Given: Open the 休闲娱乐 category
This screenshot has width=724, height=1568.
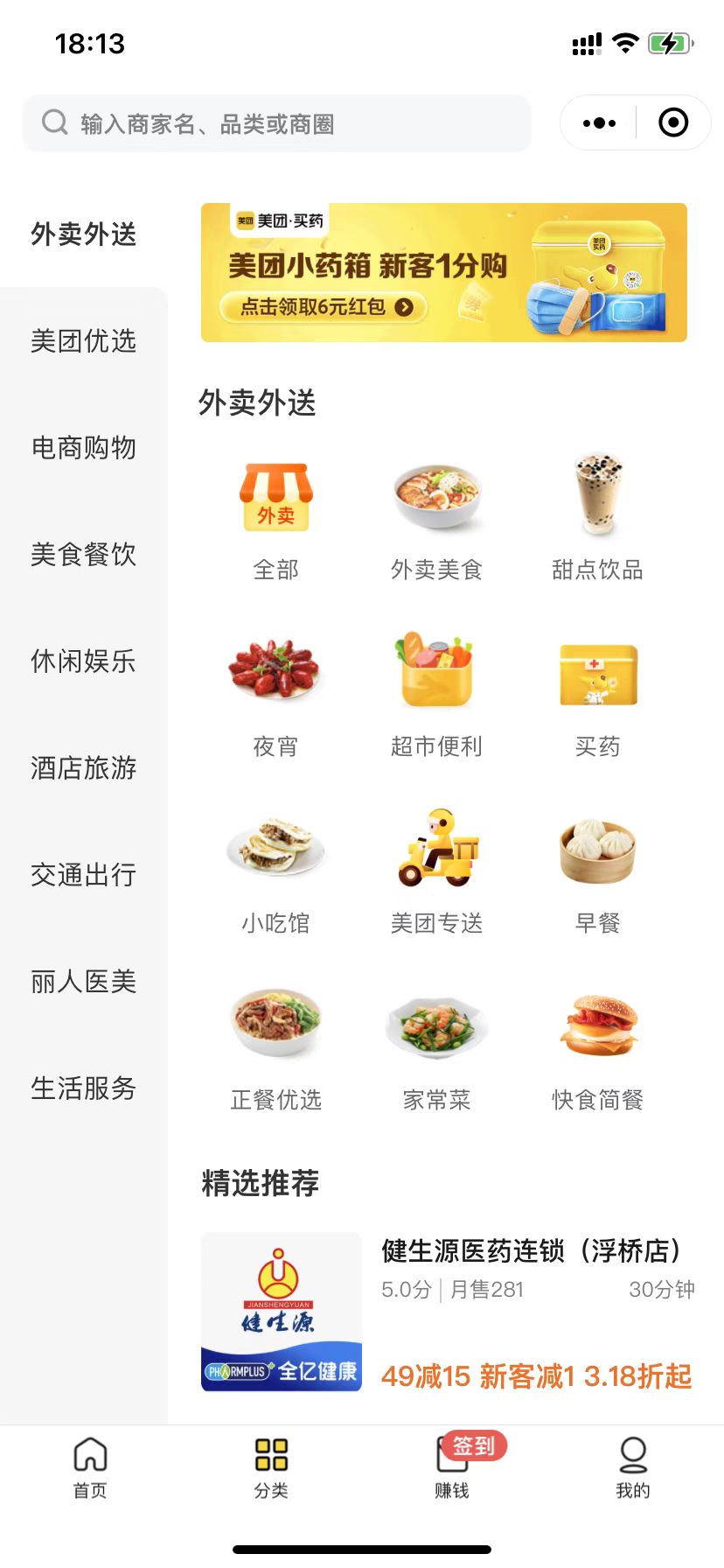Looking at the screenshot, I should point(83,661).
